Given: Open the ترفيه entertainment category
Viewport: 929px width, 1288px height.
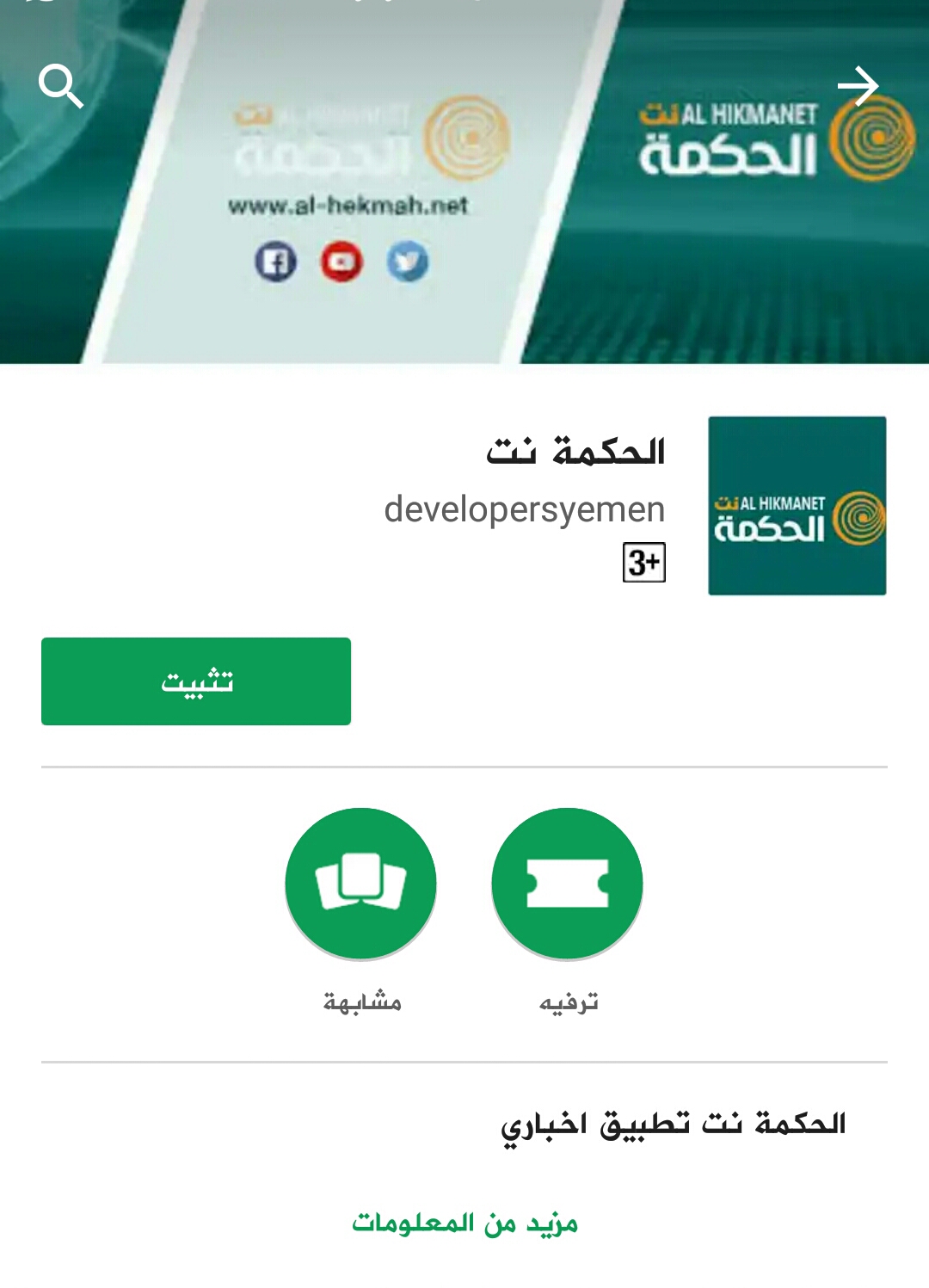Looking at the screenshot, I should 567,884.
